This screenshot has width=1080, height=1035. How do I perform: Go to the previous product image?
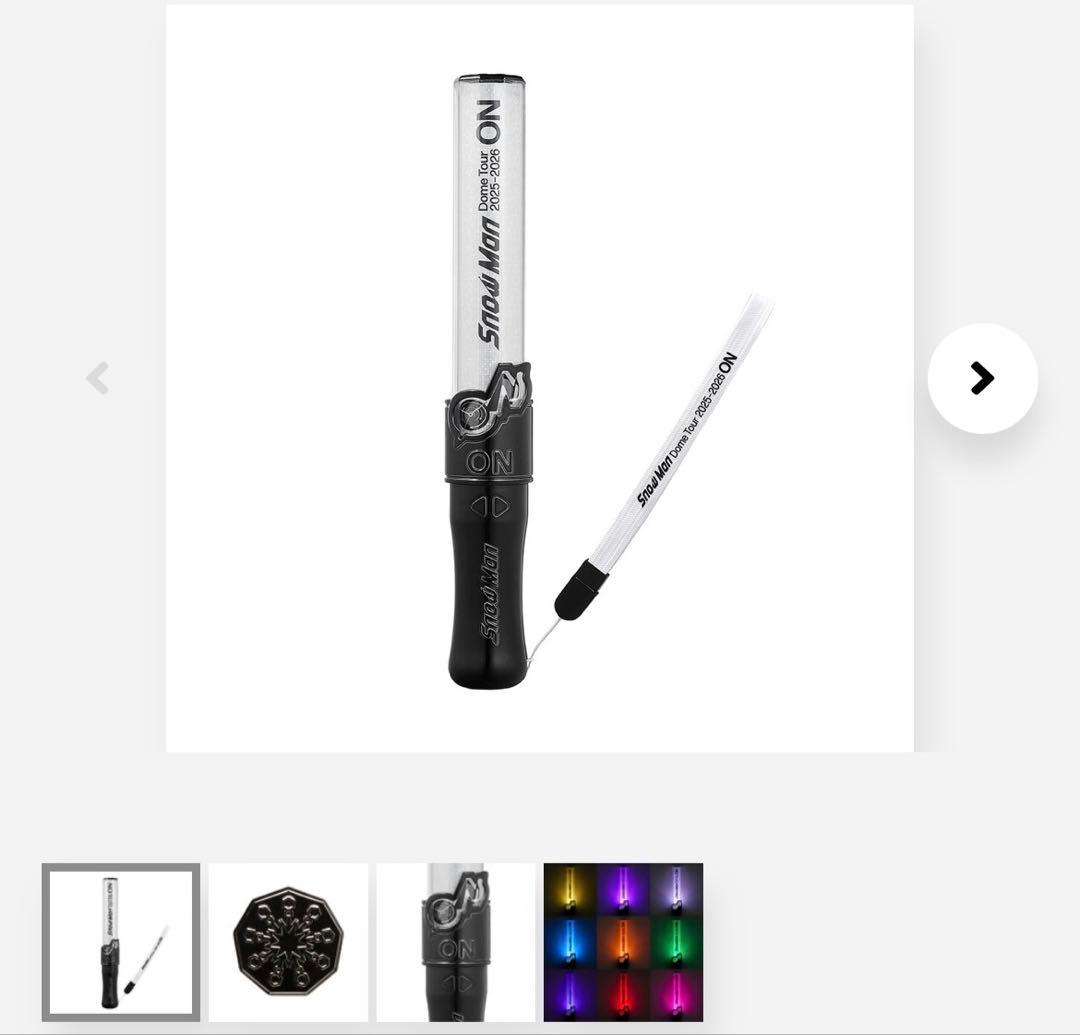[x=97, y=378]
